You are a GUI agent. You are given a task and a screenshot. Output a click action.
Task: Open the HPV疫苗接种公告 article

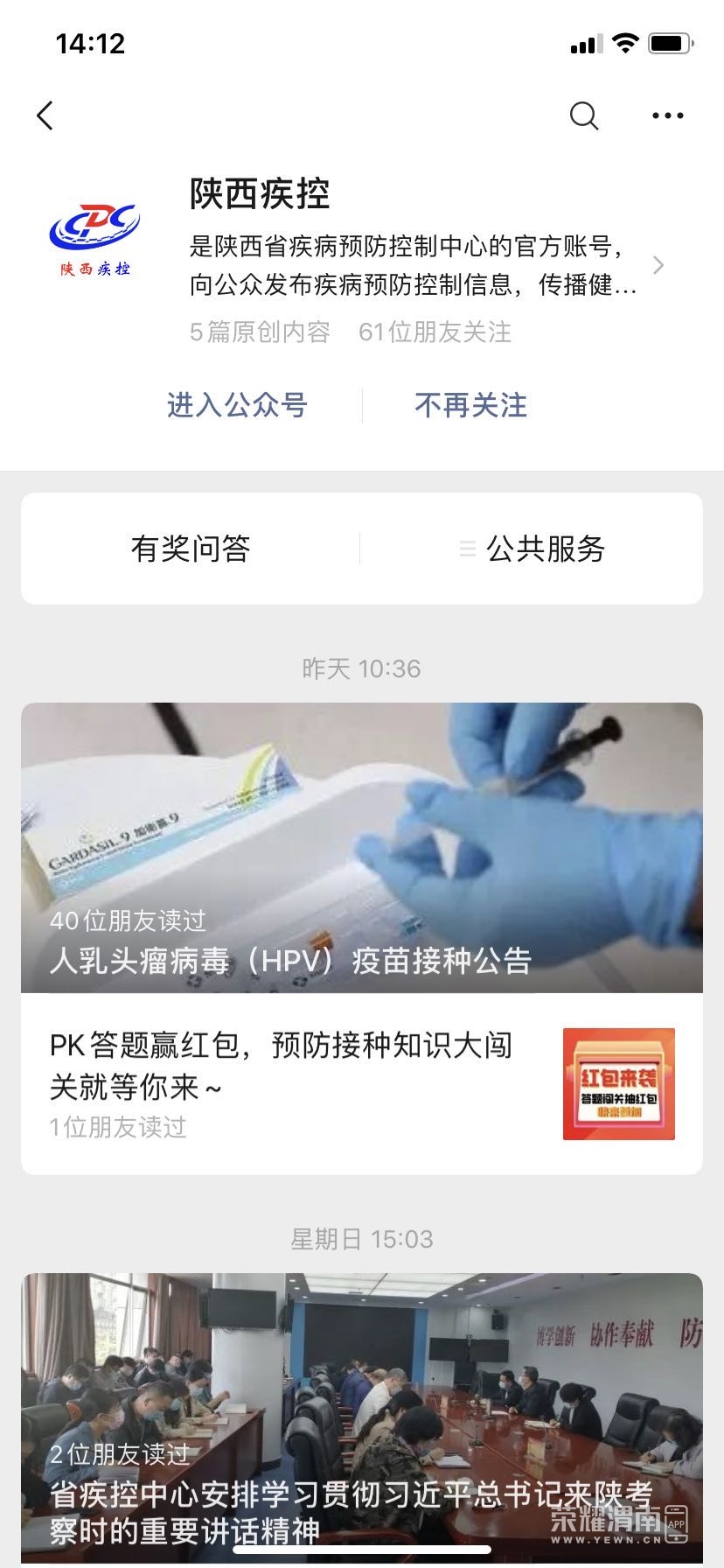click(x=362, y=847)
